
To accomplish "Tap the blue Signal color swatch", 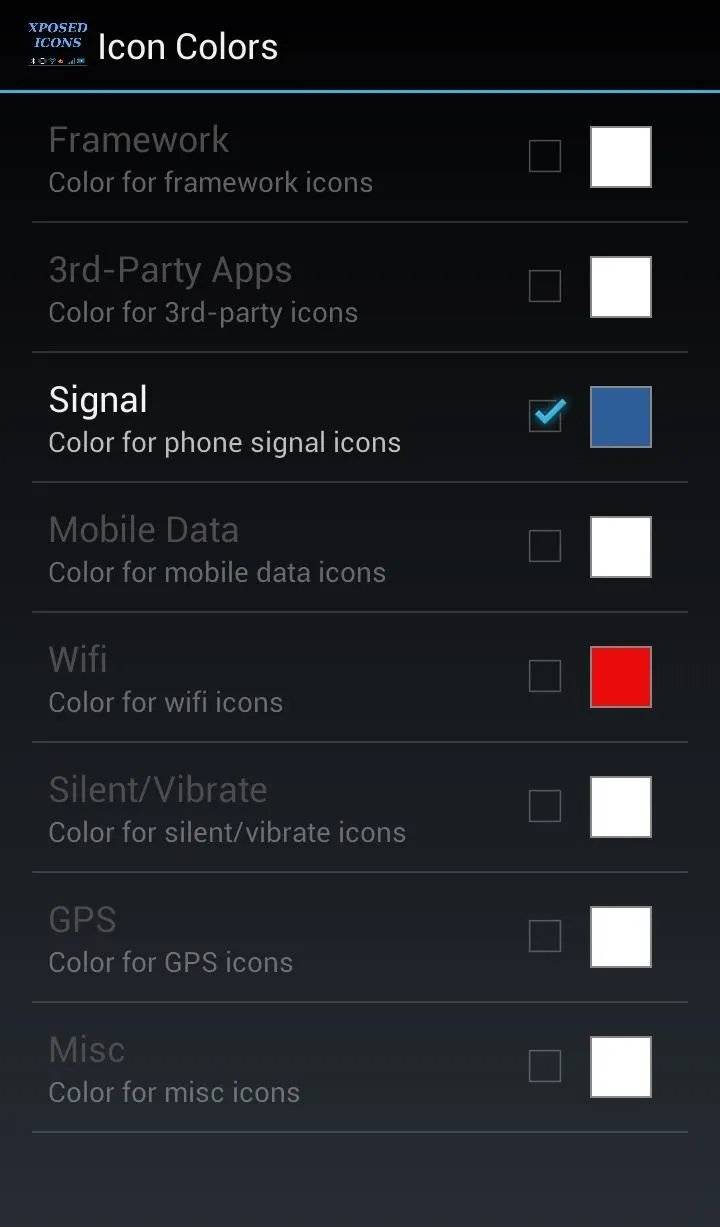I will [x=621, y=417].
